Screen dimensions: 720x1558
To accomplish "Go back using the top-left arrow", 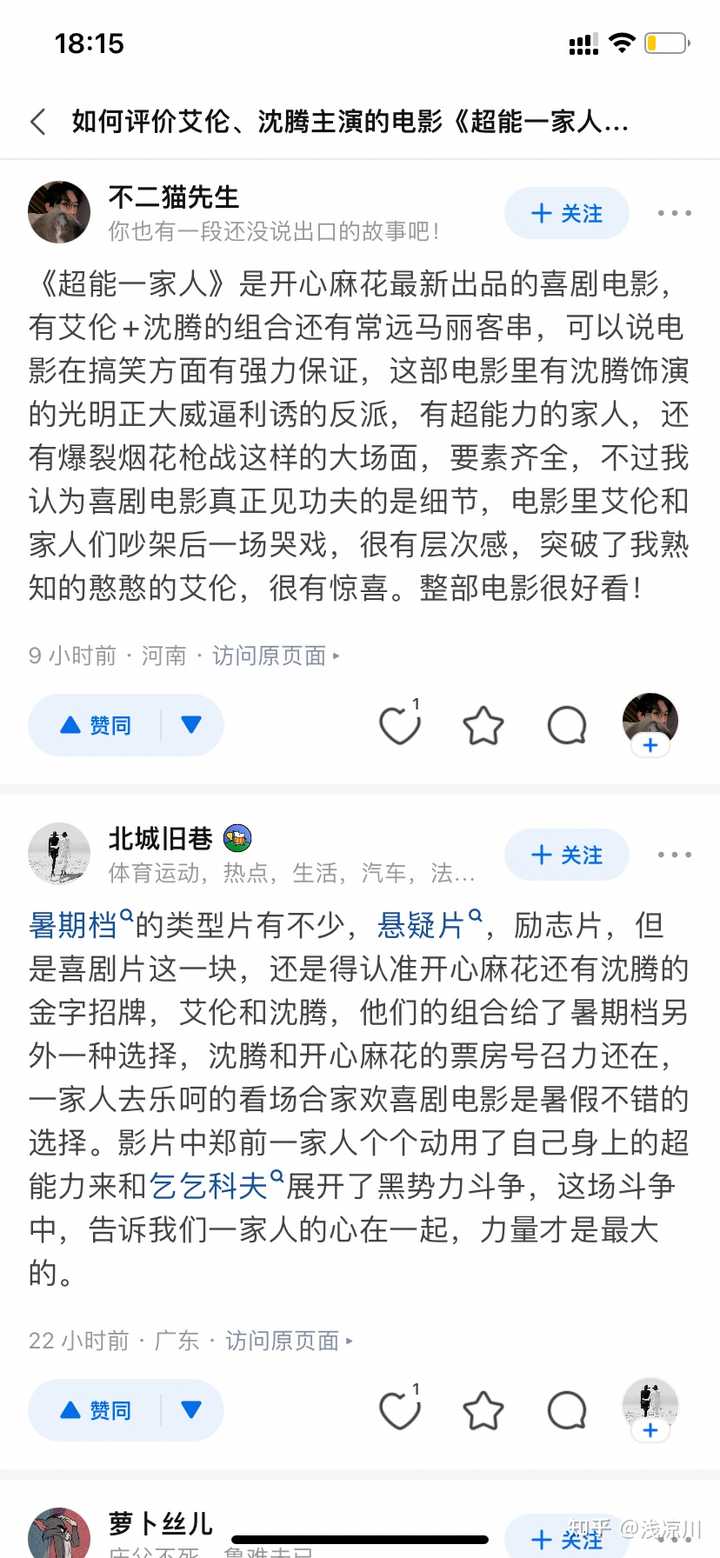I will (x=39, y=123).
